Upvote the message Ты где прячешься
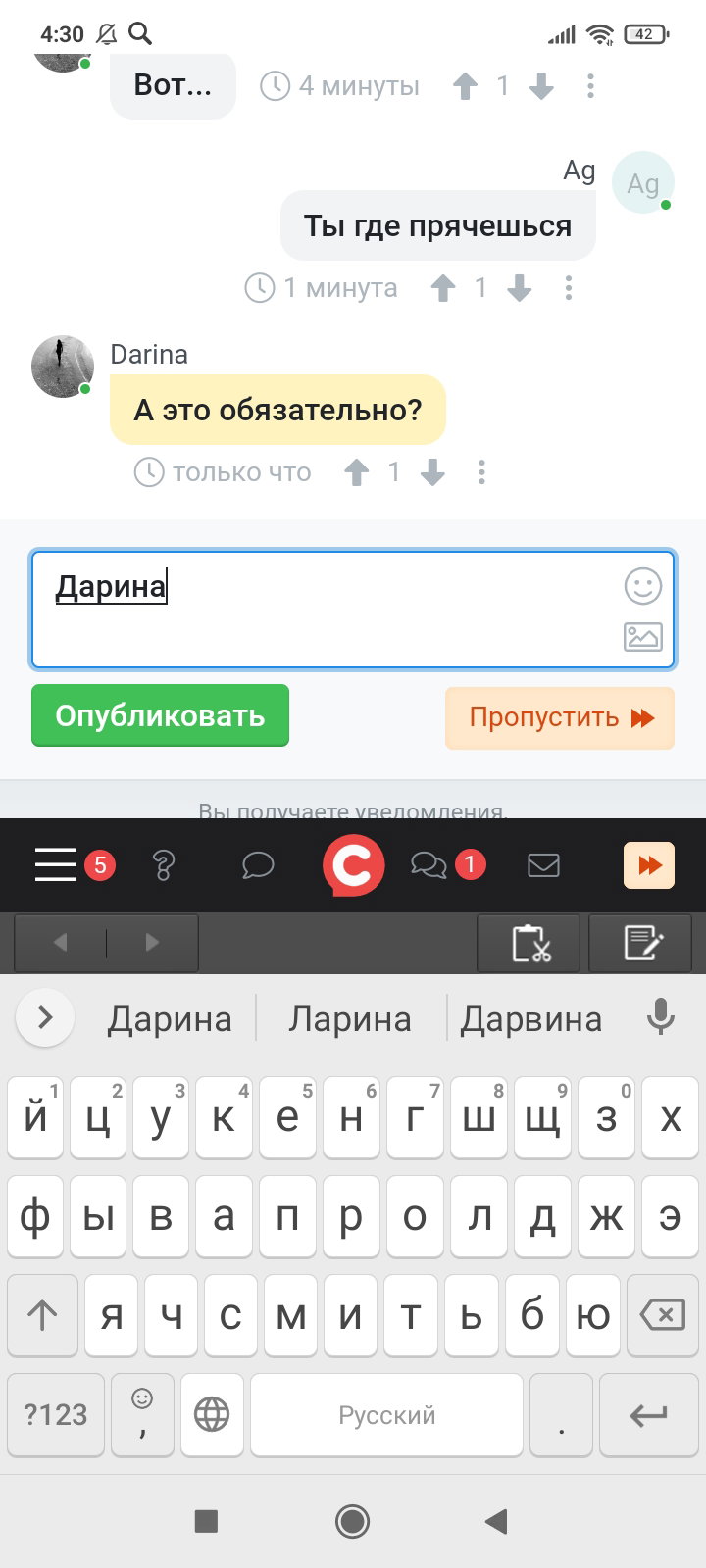 tap(443, 288)
